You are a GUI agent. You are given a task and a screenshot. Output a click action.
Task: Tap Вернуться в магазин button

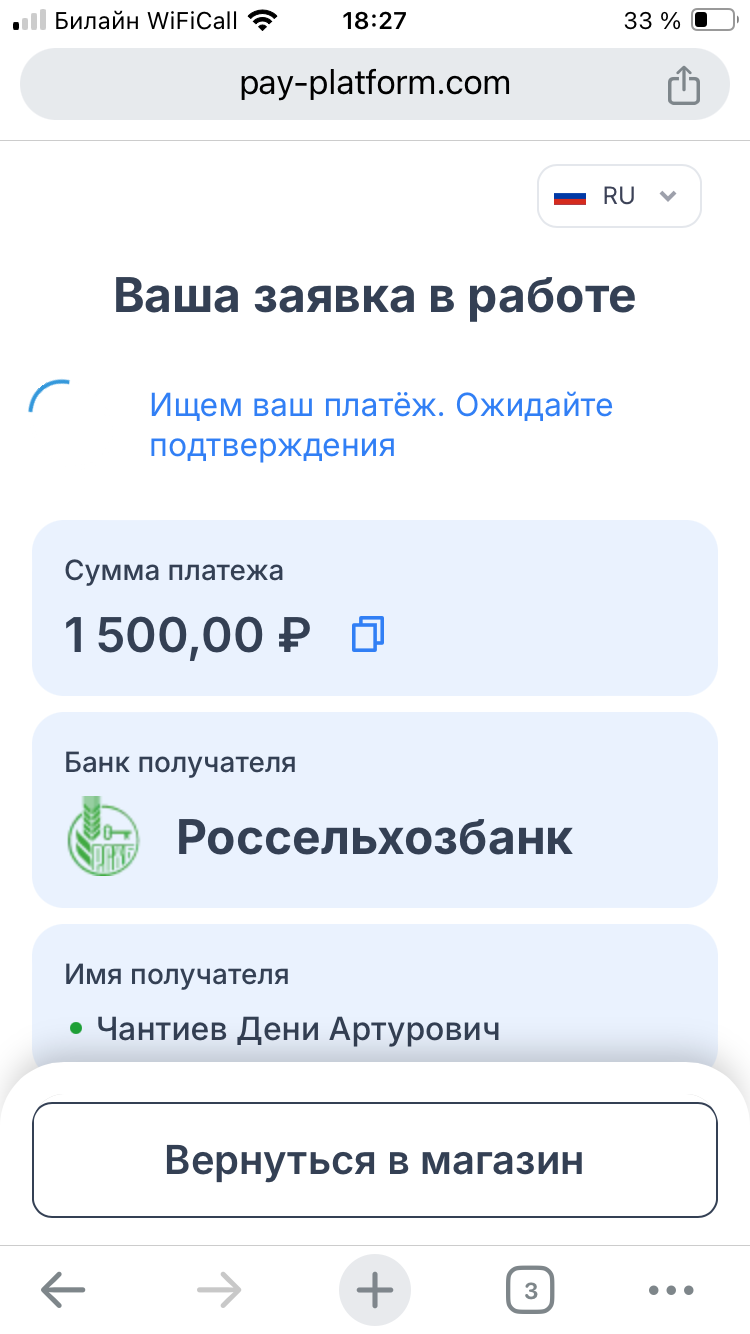pyautogui.click(x=375, y=1160)
